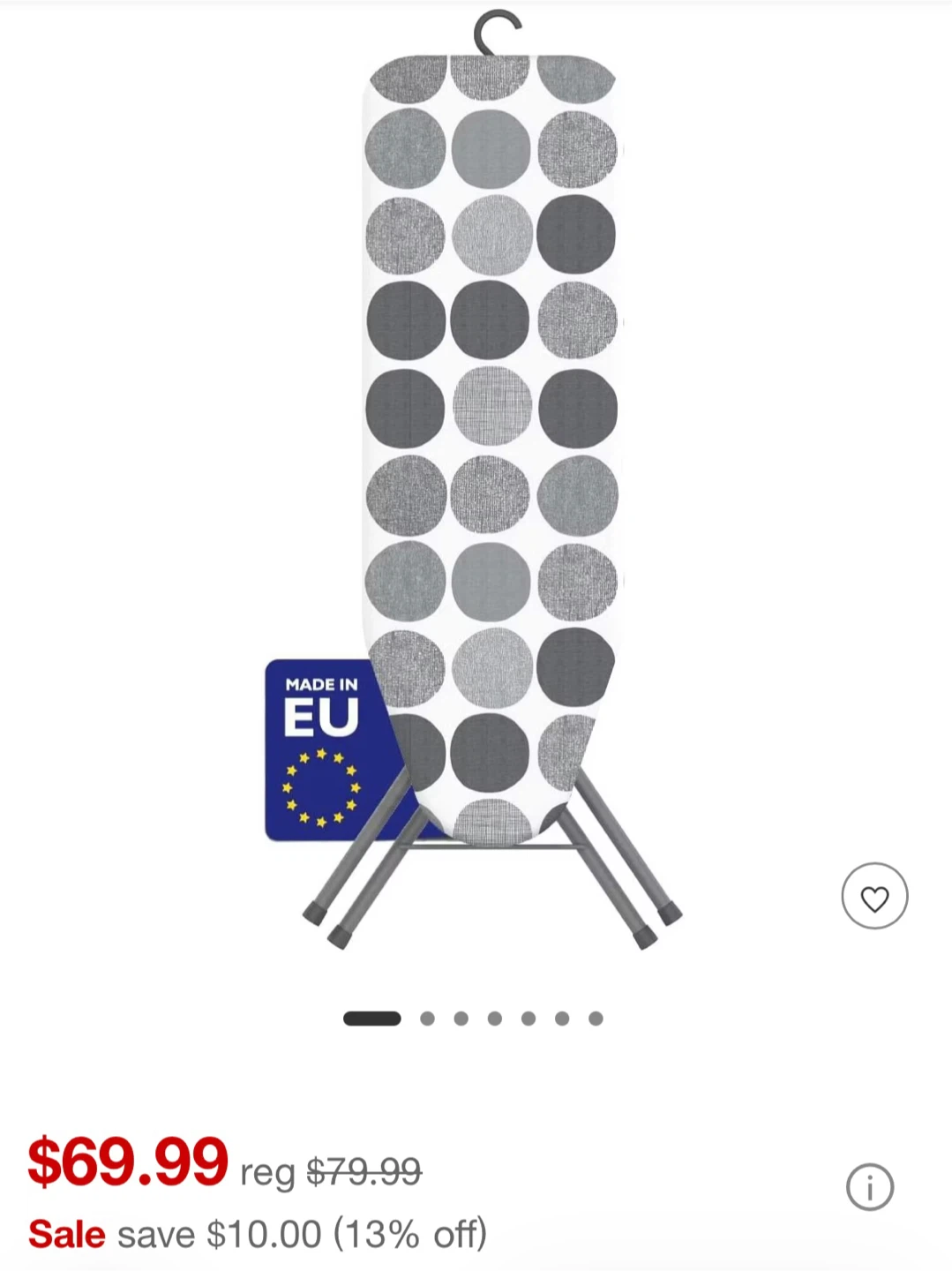This screenshot has width=952, height=1271.
Task: Add the ironing board to favorites
Action: coord(874,896)
